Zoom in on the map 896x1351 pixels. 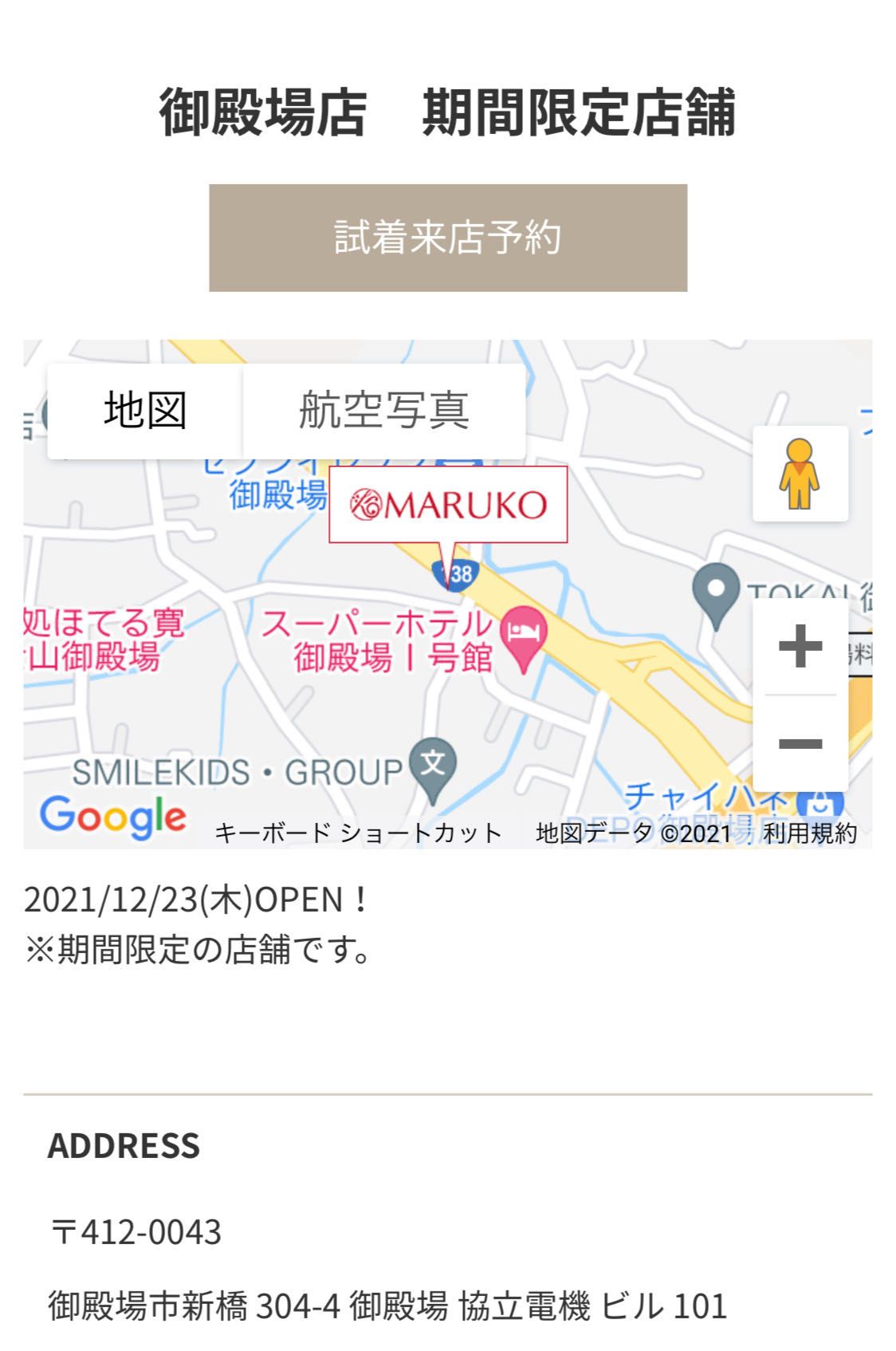(x=800, y=646)
